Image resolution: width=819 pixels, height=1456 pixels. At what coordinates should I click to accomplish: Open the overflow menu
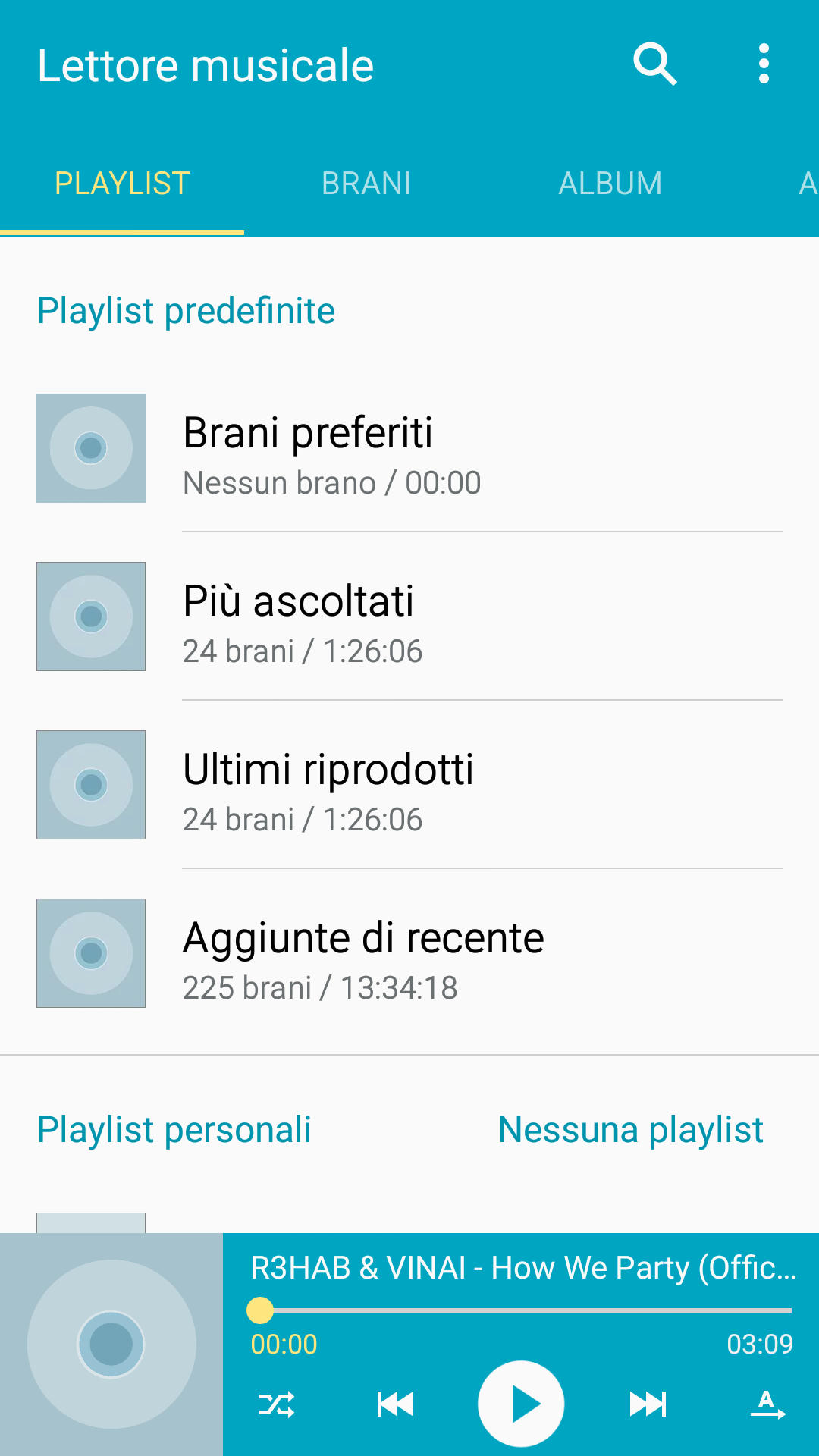tap(764, 64)
